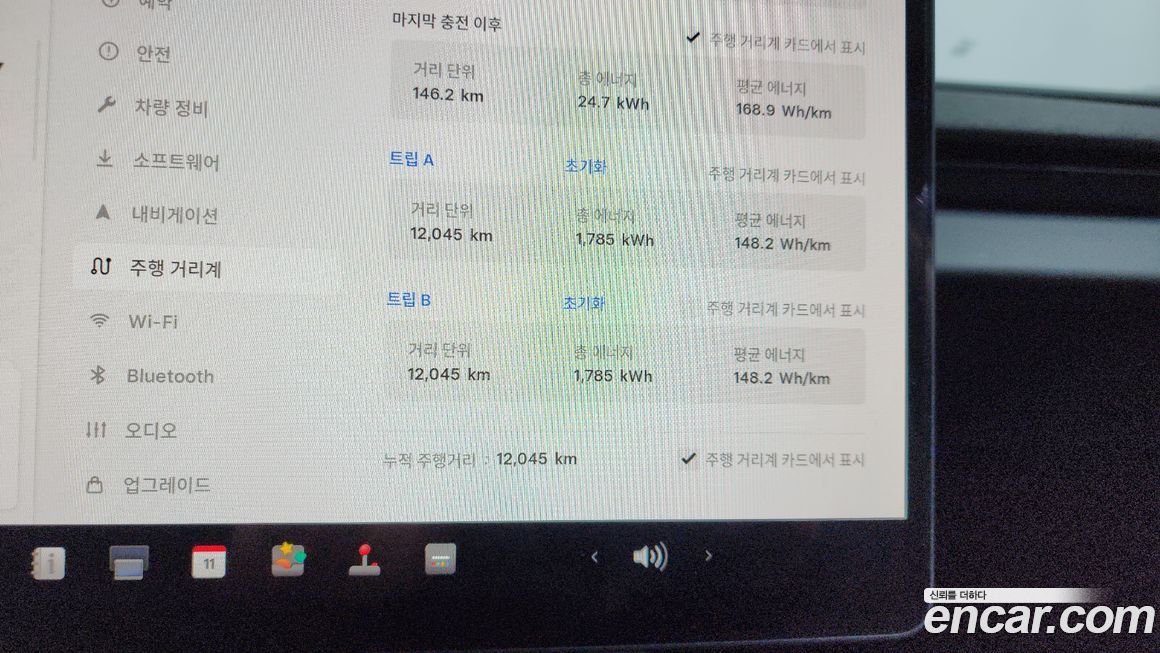Open the arcade joystick app
1160x653 pixels.
pos(364,560)
